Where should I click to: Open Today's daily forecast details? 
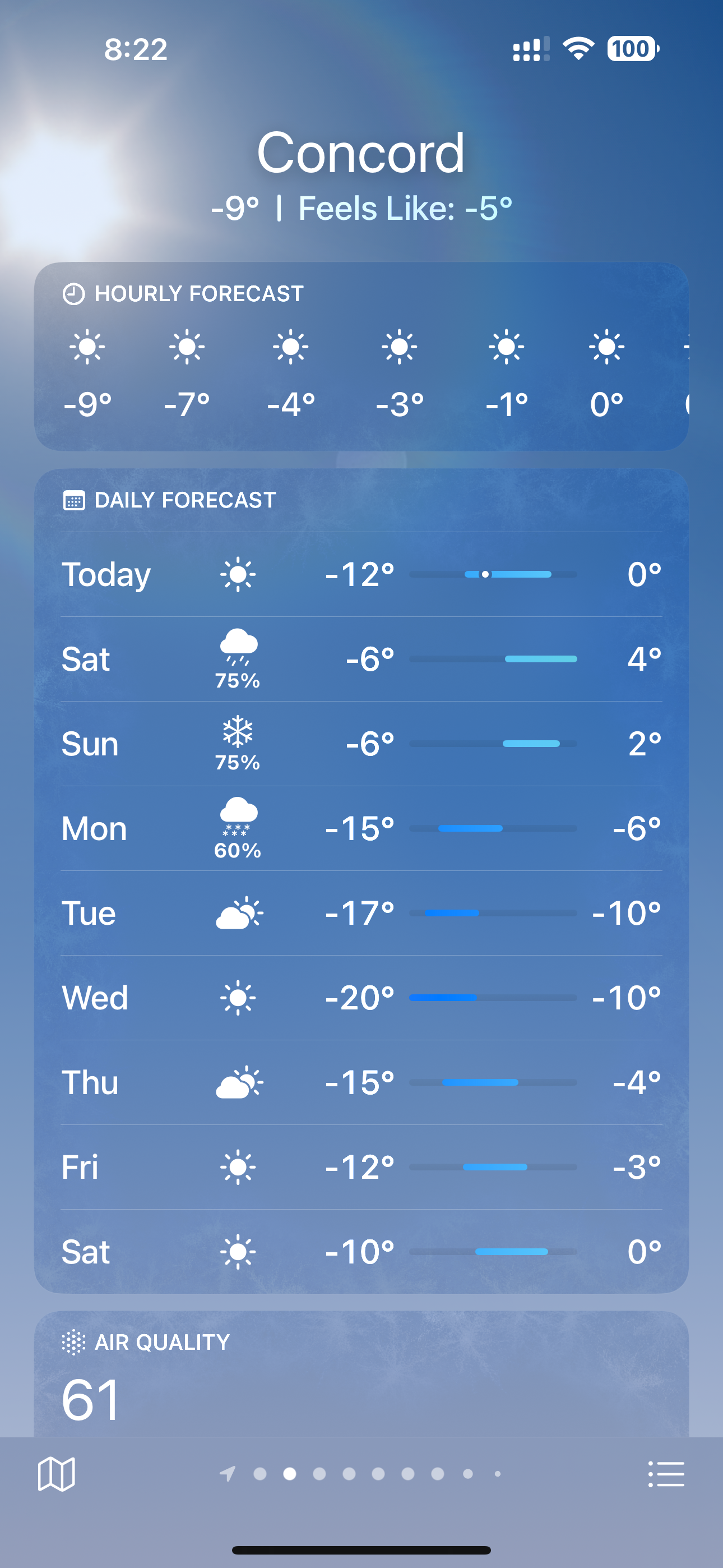pyautogui.click(x=361, y=574)
